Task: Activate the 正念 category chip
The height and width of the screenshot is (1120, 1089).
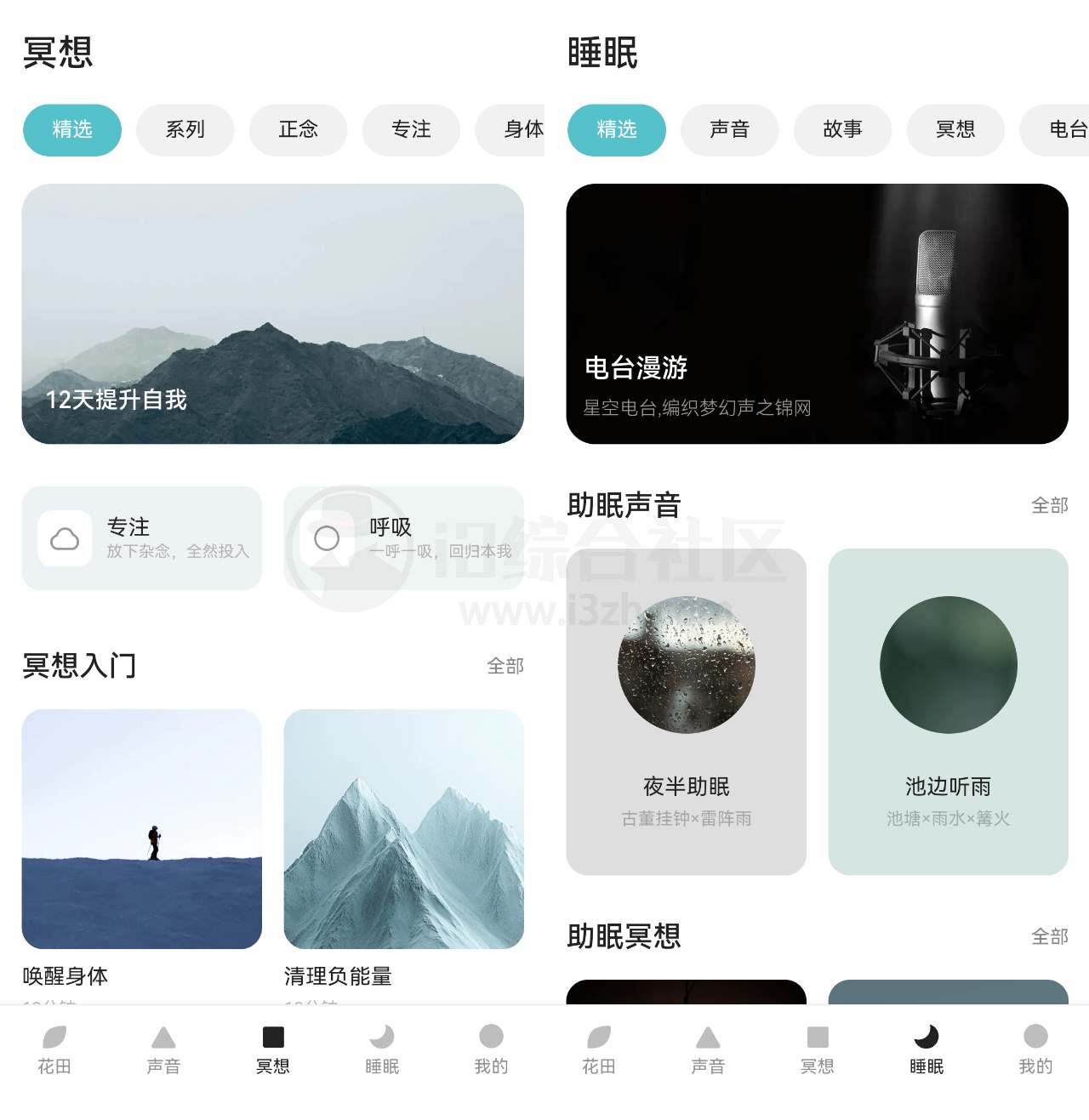Action: [x=298, y=130]
